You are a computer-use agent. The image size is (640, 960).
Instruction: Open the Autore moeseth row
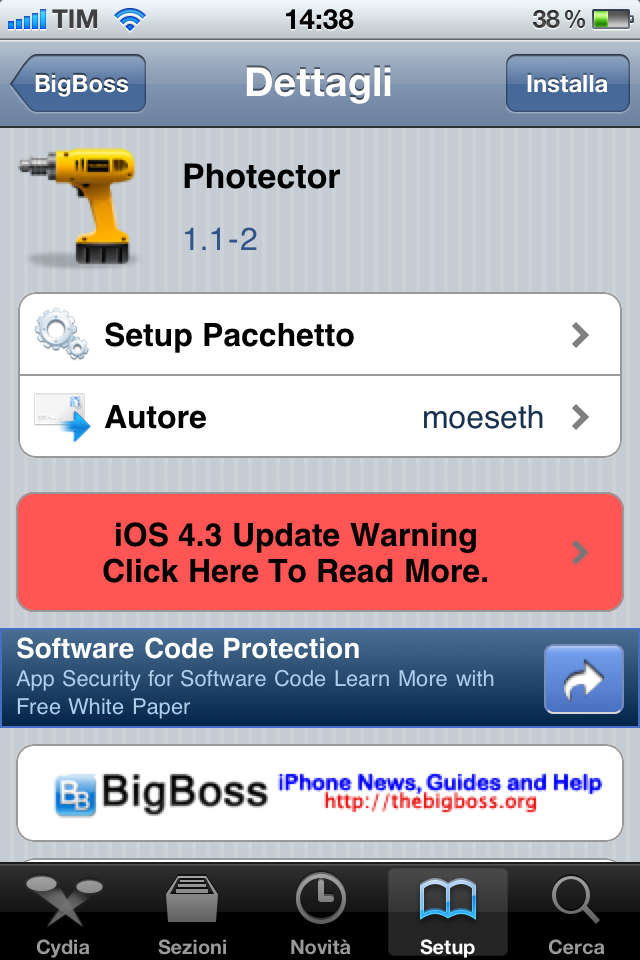320,417
